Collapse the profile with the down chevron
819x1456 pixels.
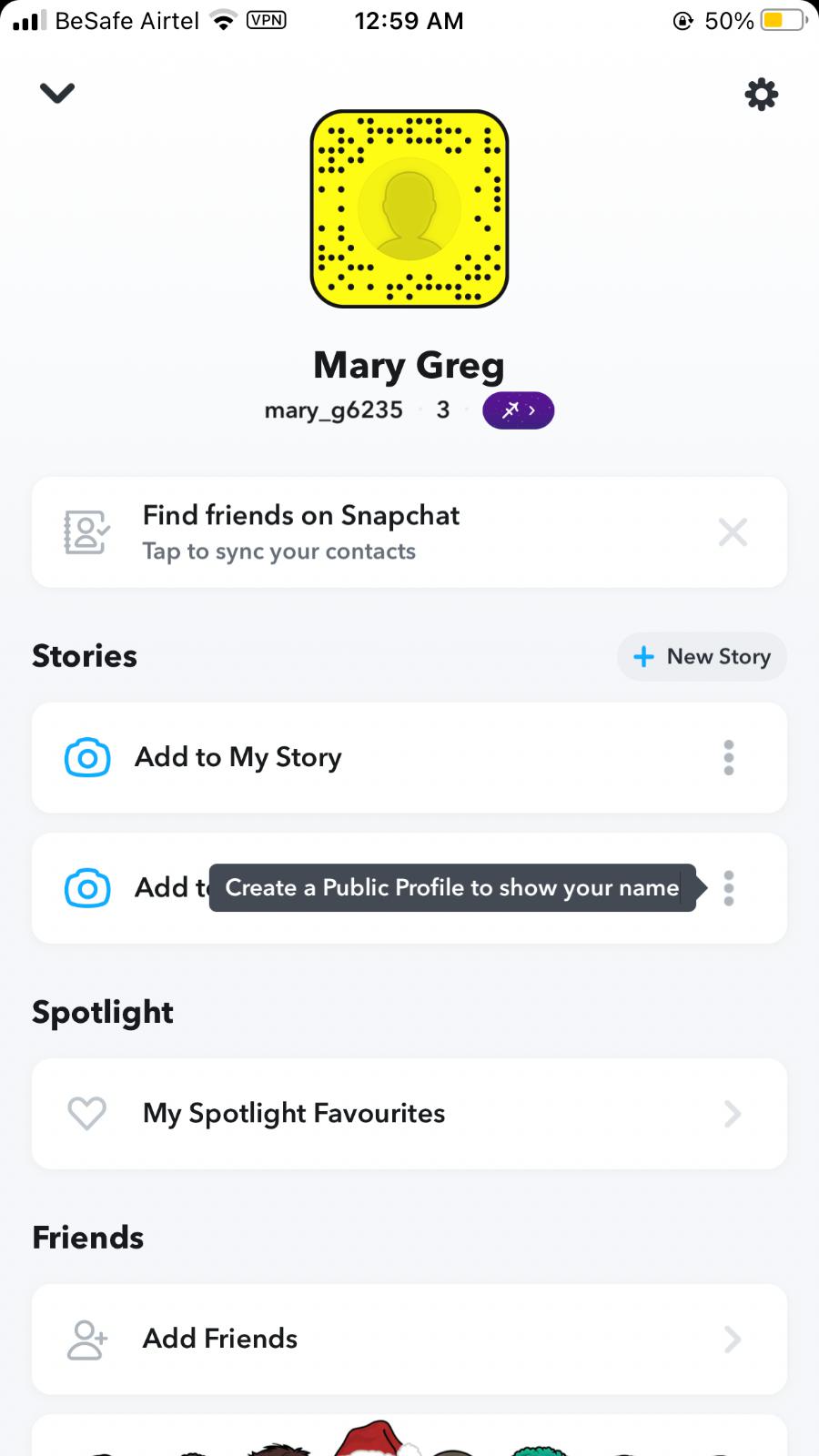[57, 93]
